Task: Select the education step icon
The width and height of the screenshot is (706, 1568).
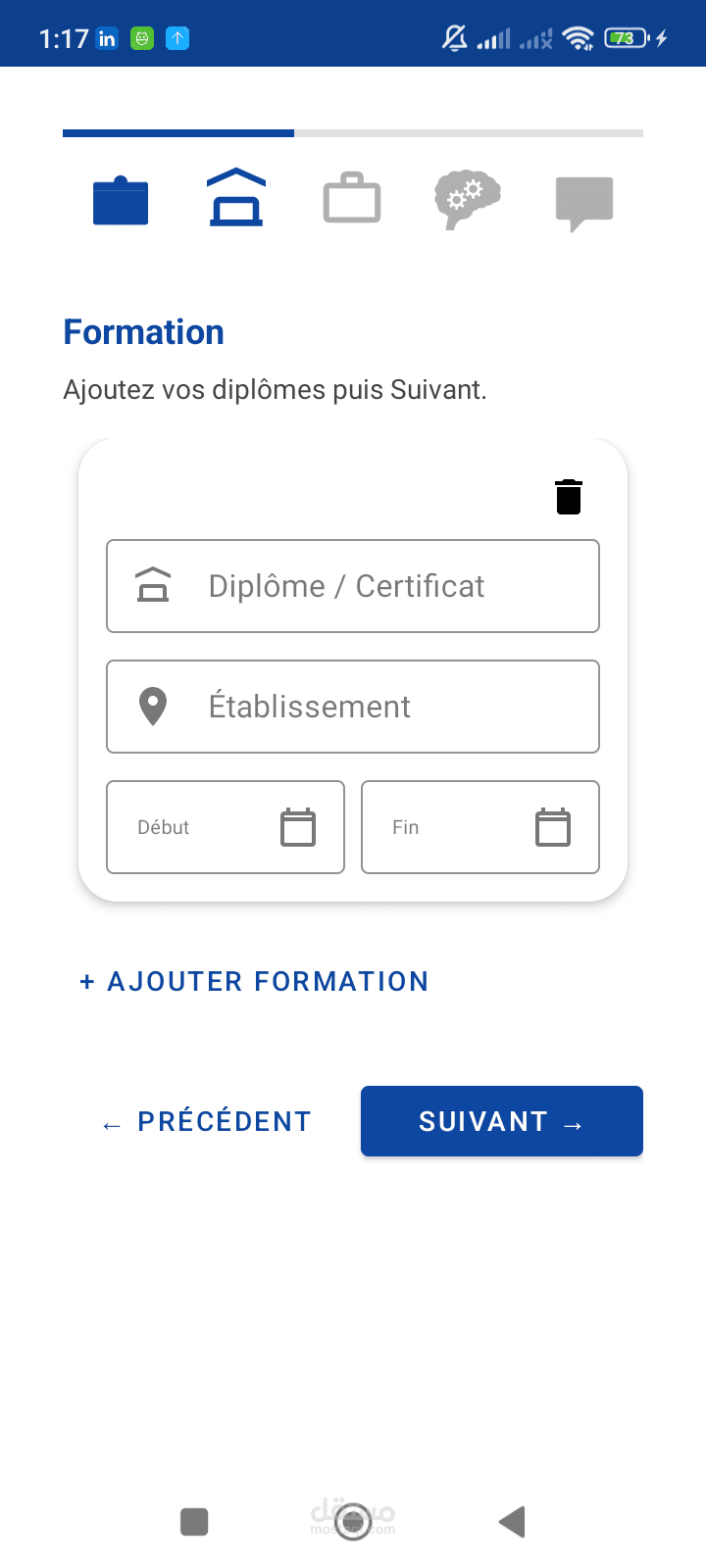Action: click(x=236, y=198)
